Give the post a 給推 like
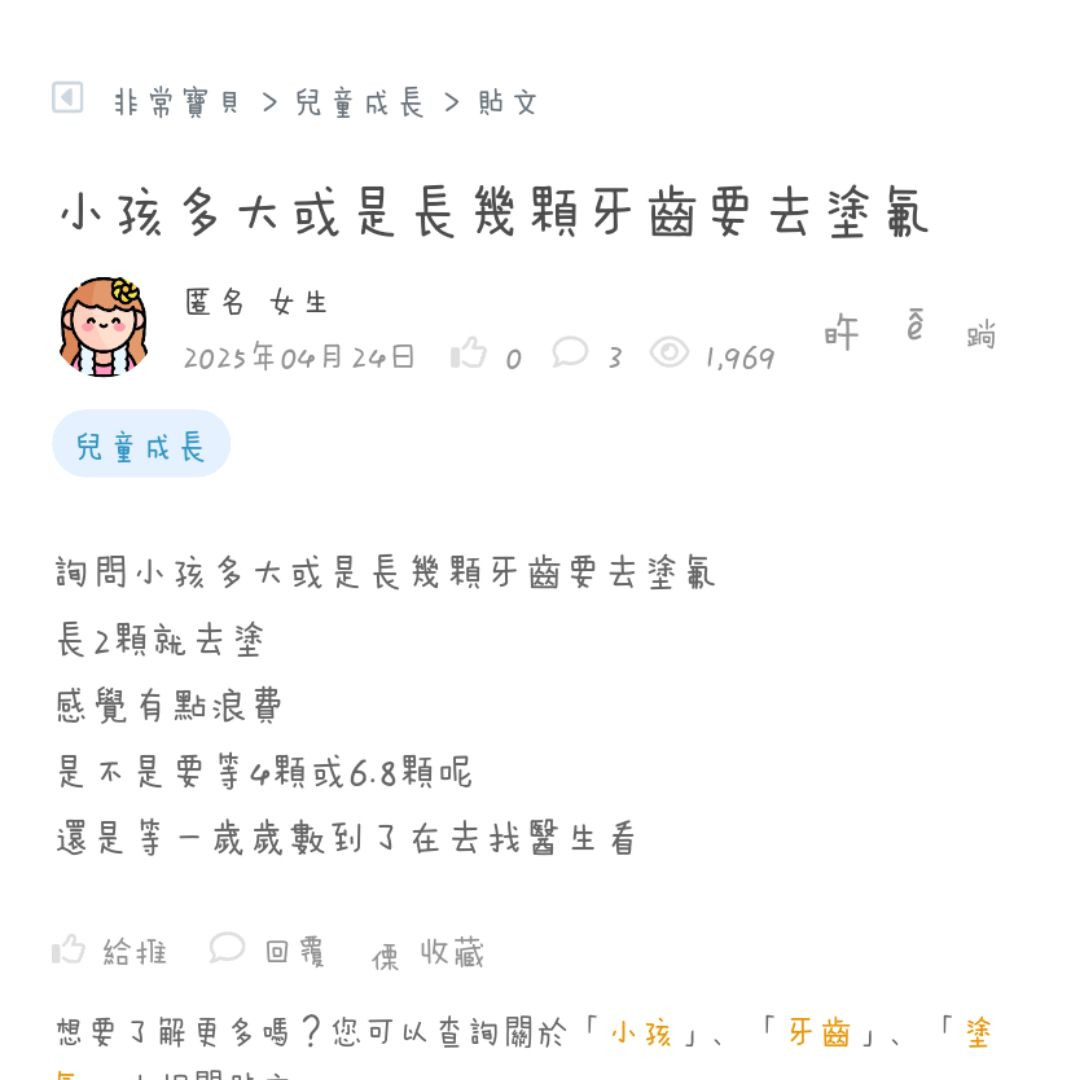Image resolution: width=1080 pixels, height=1080 pixels. click(x=110, y=951)
